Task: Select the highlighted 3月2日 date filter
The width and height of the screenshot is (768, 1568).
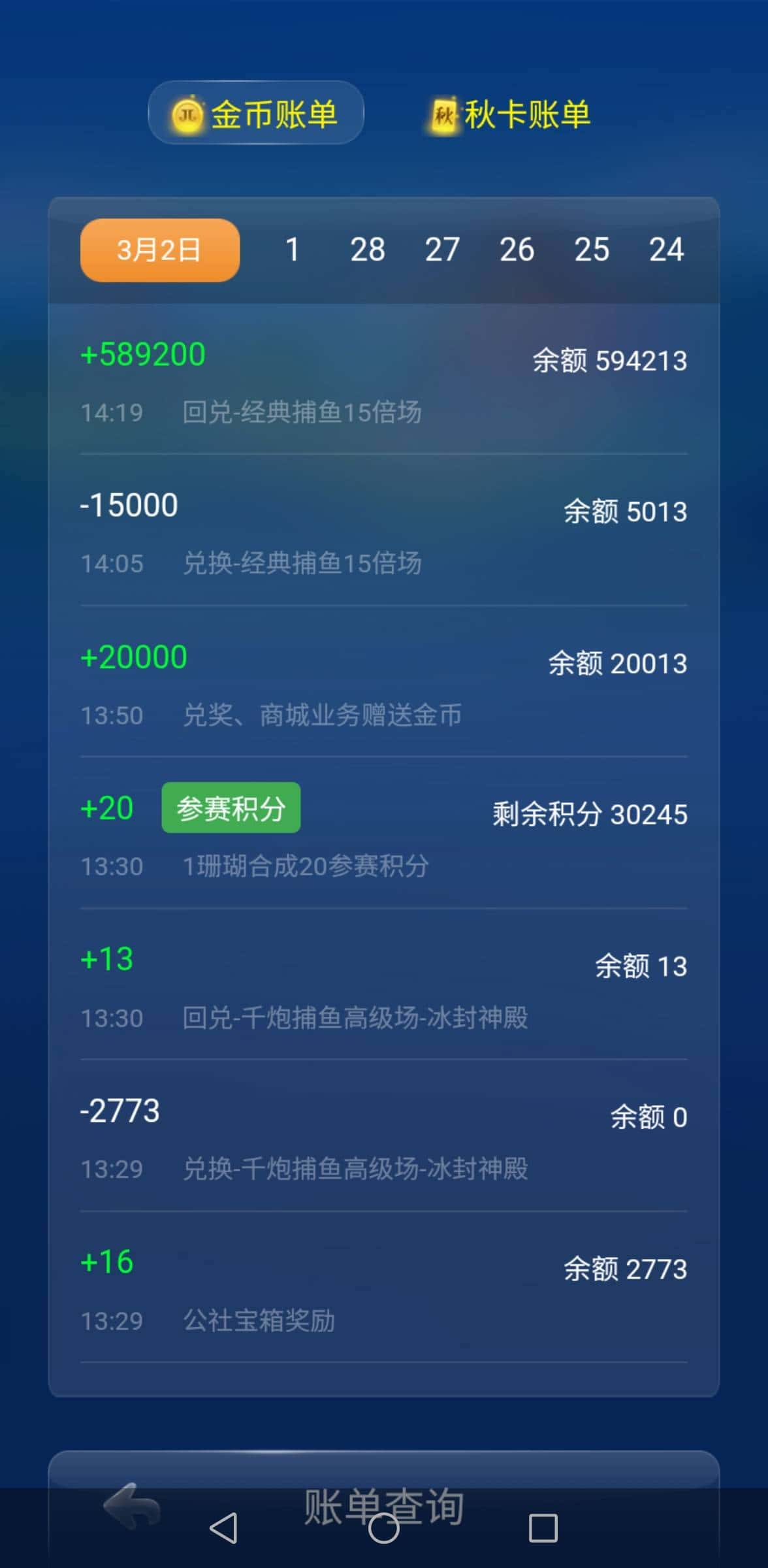Action: (x=159, y=250)
